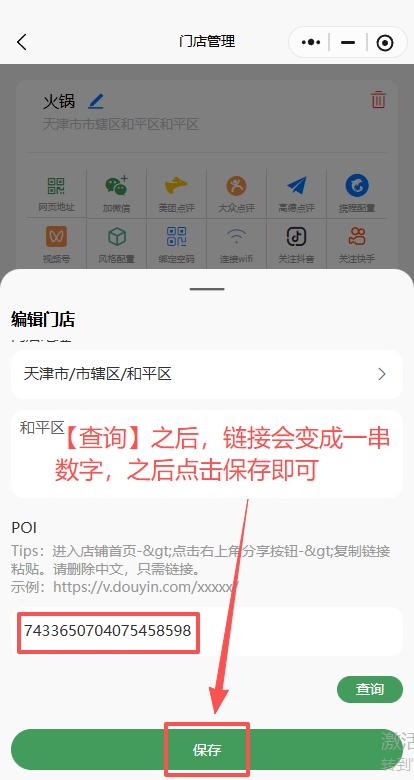The width and height of the screenshot is (414, 780).
Task: Minimize the mini program
Action: coord(348,43)
